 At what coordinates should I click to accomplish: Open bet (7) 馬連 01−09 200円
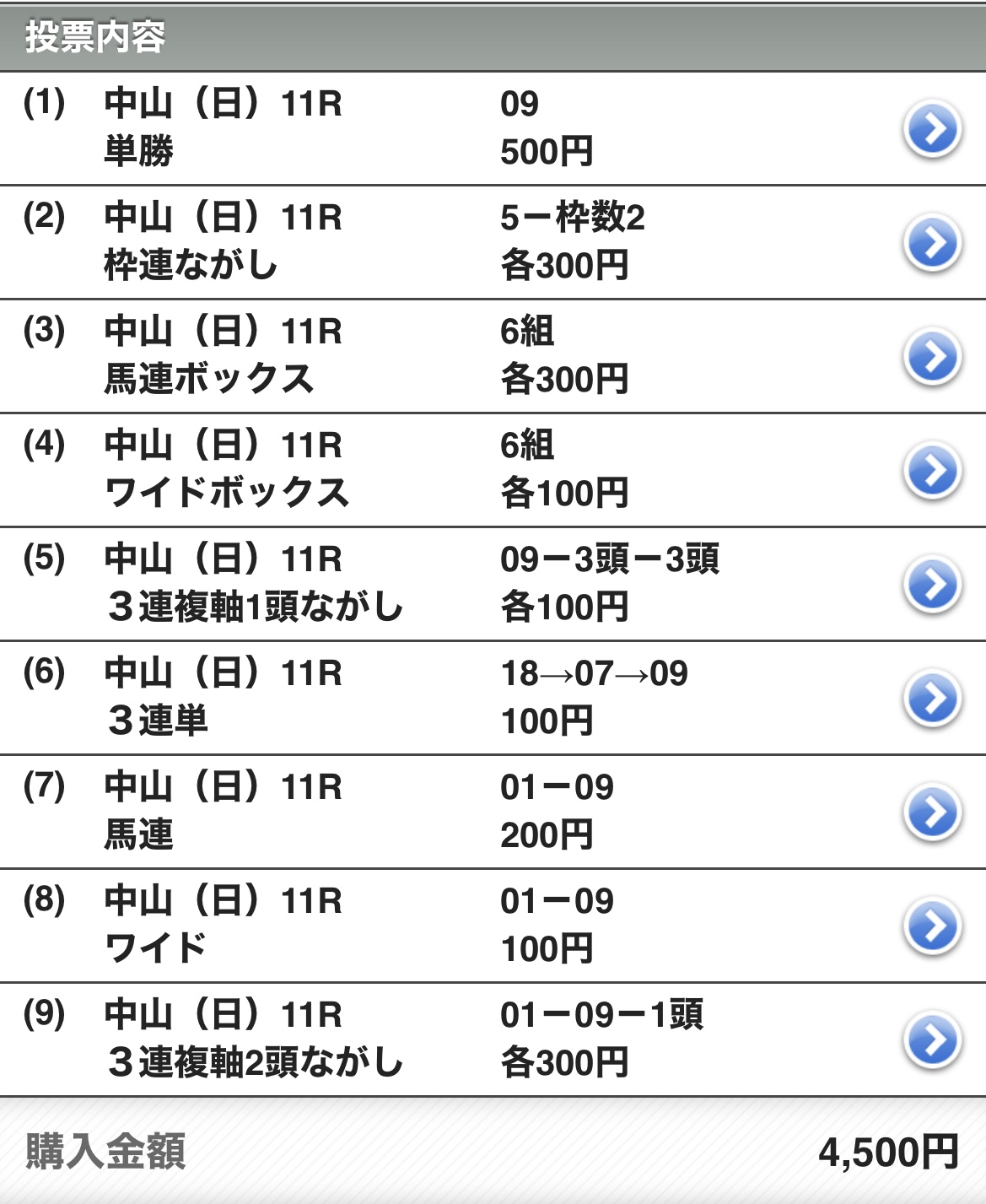pos(932,813)
